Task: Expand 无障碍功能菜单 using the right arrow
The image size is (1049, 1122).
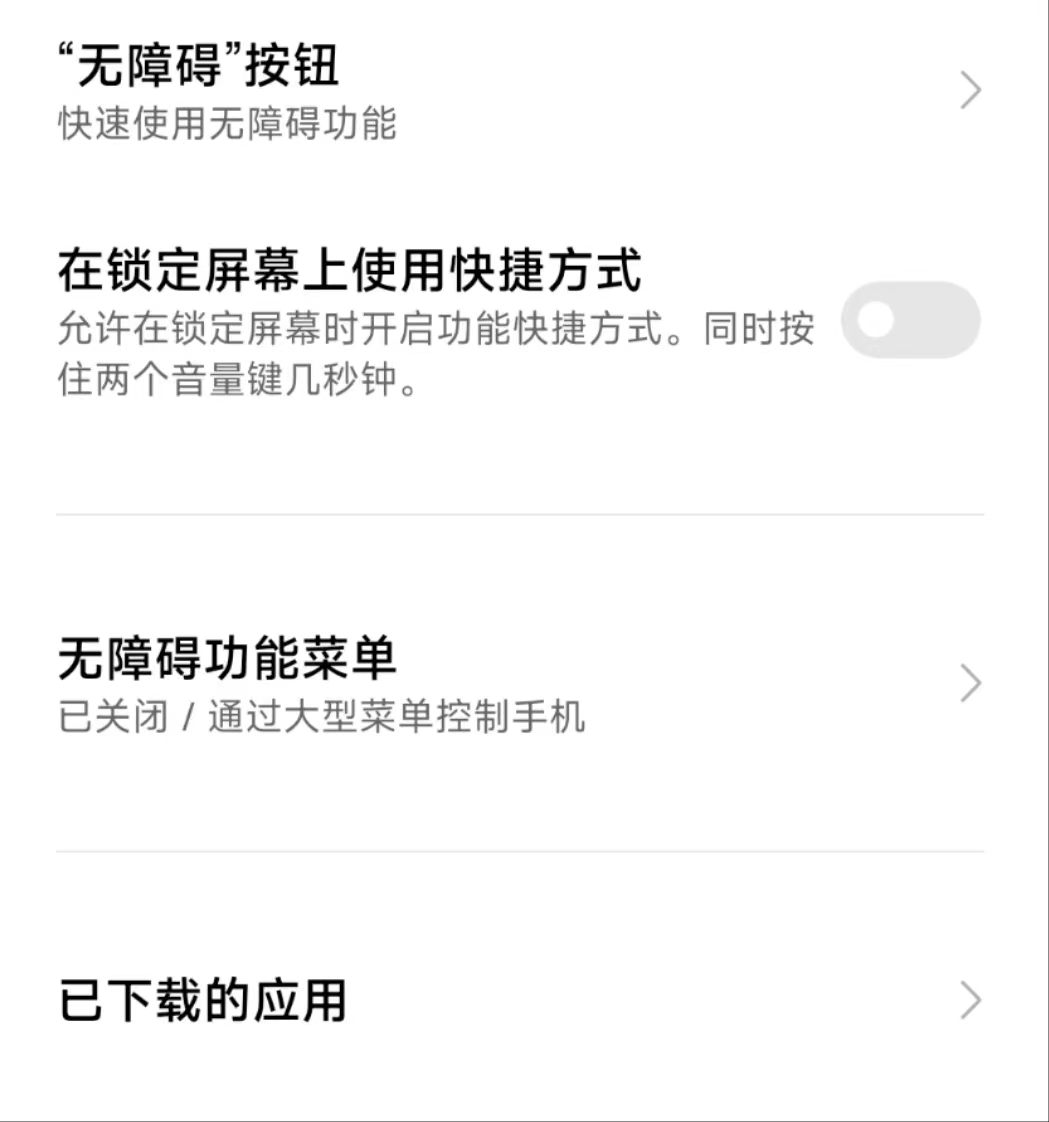Action: (968, 682)
